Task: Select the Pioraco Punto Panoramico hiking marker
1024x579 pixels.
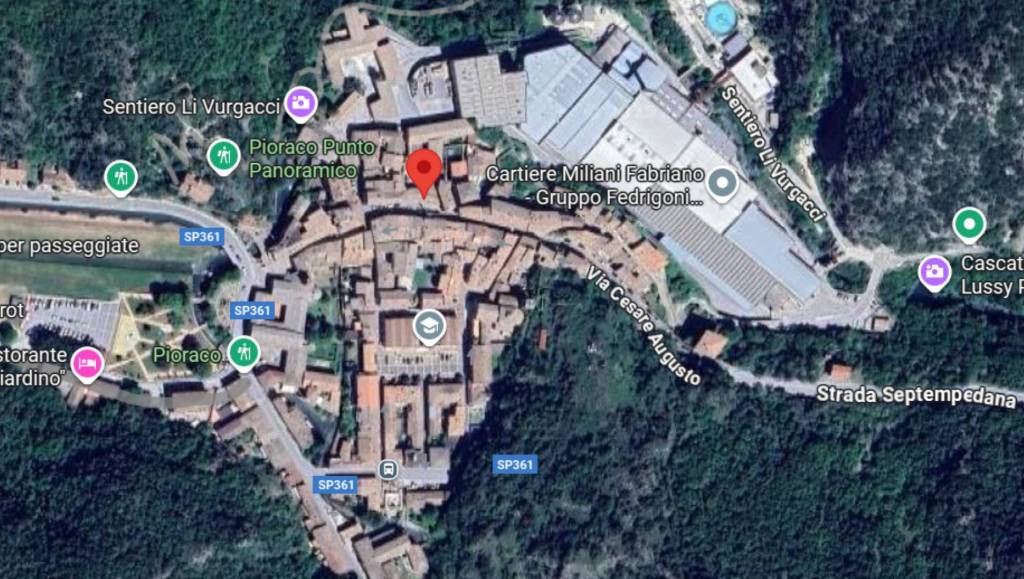Action: pyautogui.click(x=222, y=155)
